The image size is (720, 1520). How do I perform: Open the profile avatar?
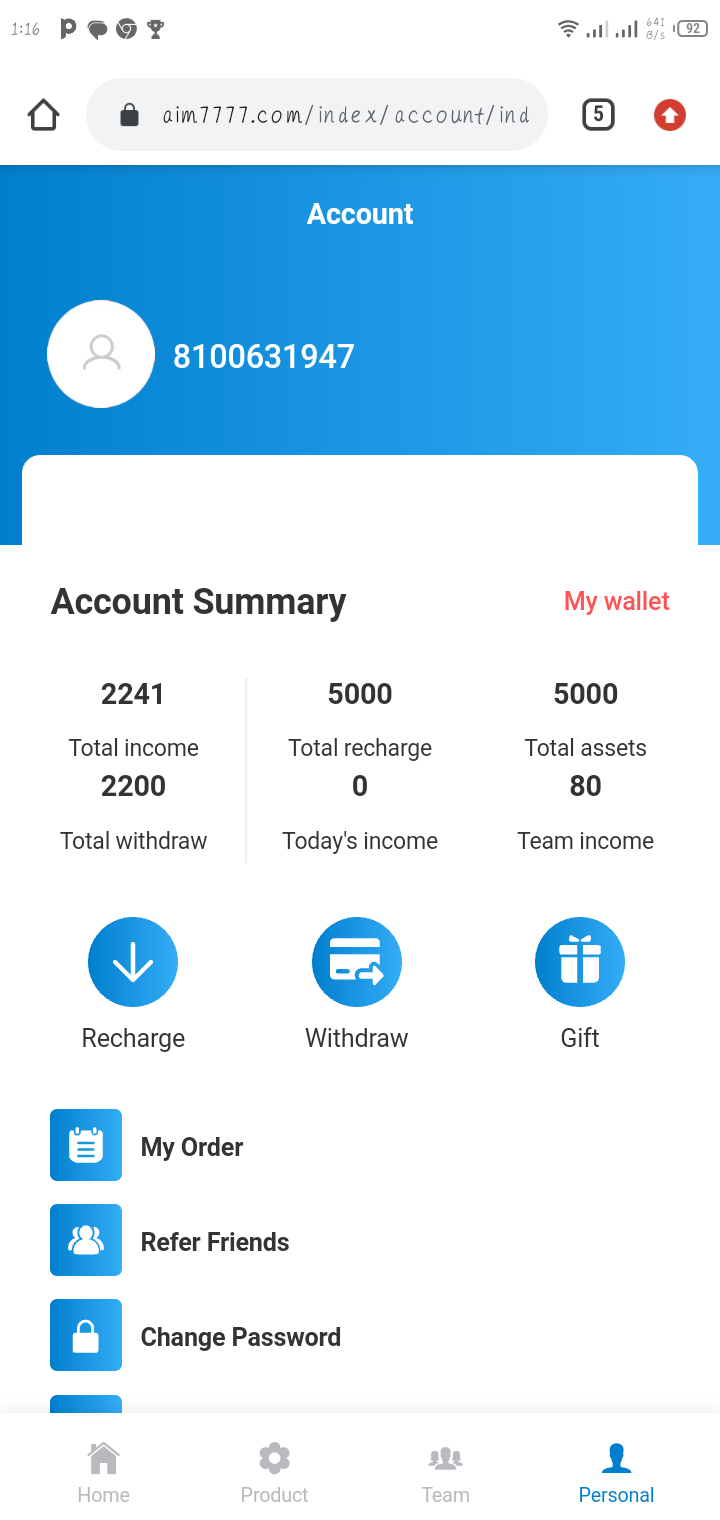tap(101, 354)
